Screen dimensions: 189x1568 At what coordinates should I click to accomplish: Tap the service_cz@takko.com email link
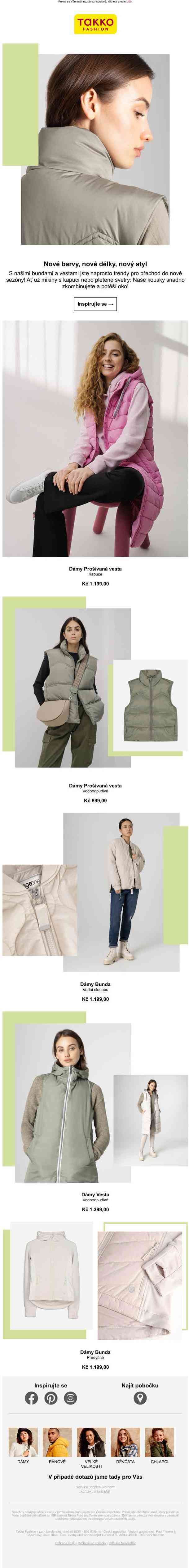pos(95,1486)
